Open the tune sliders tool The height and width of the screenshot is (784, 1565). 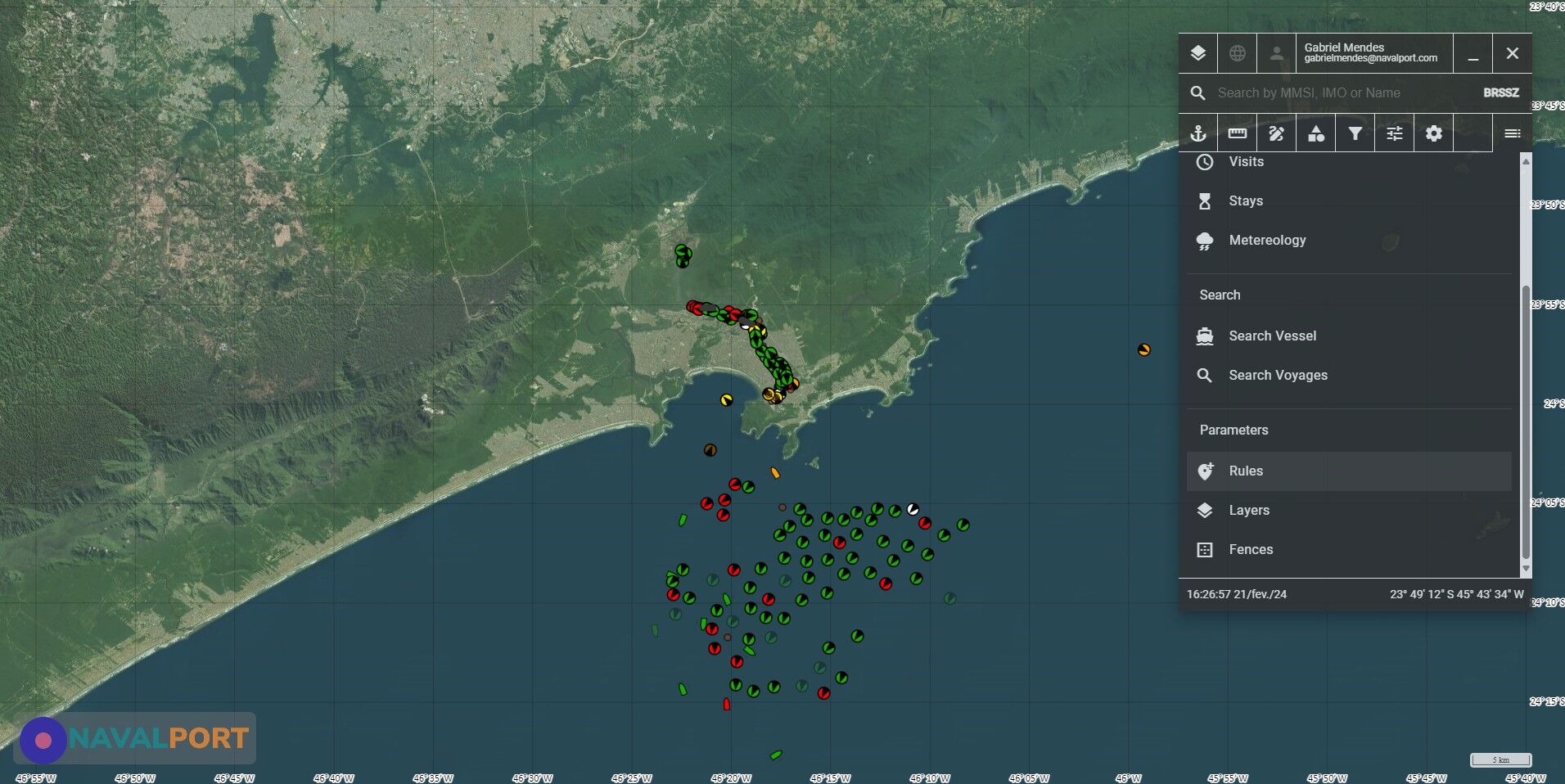pyautogui.click(x=1394, y=133)
